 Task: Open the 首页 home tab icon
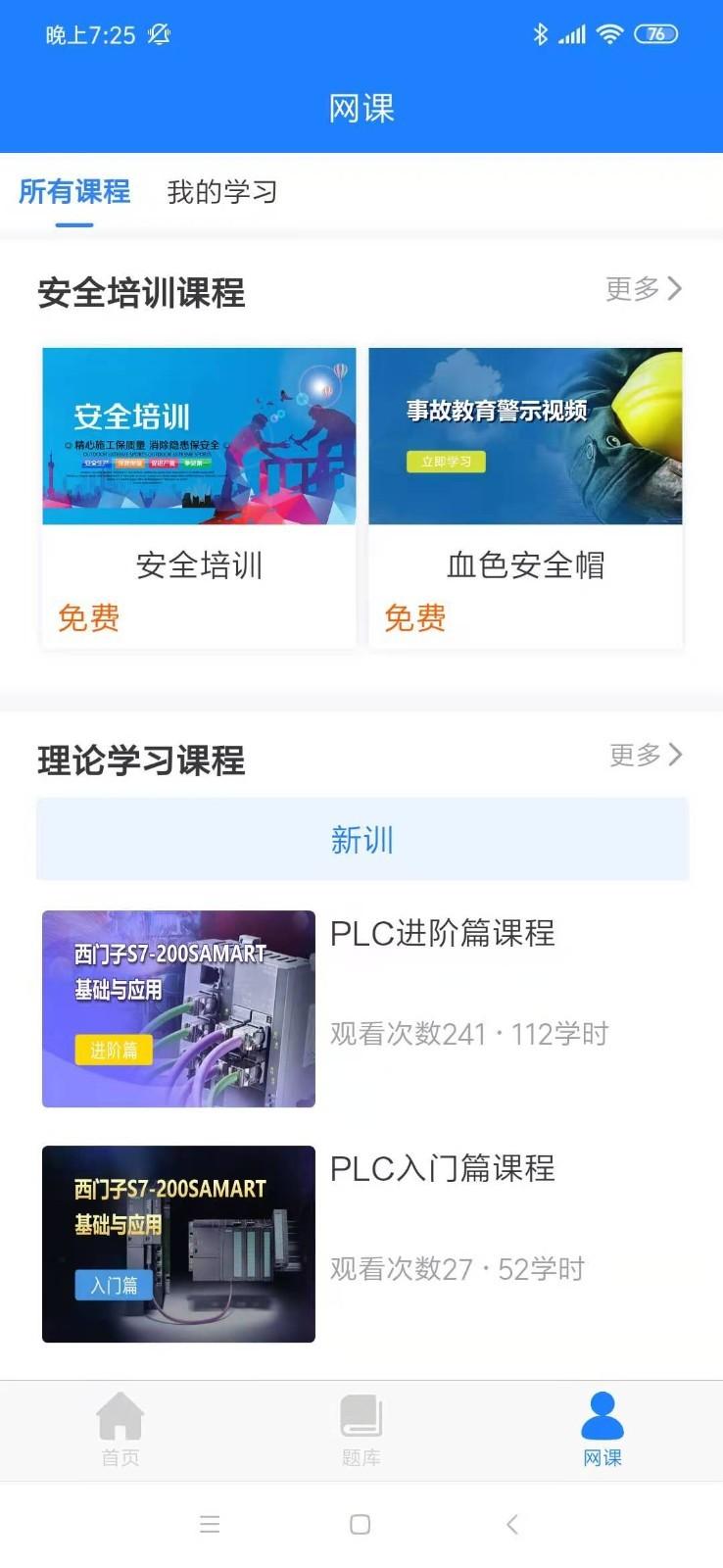coord(120,1427)
